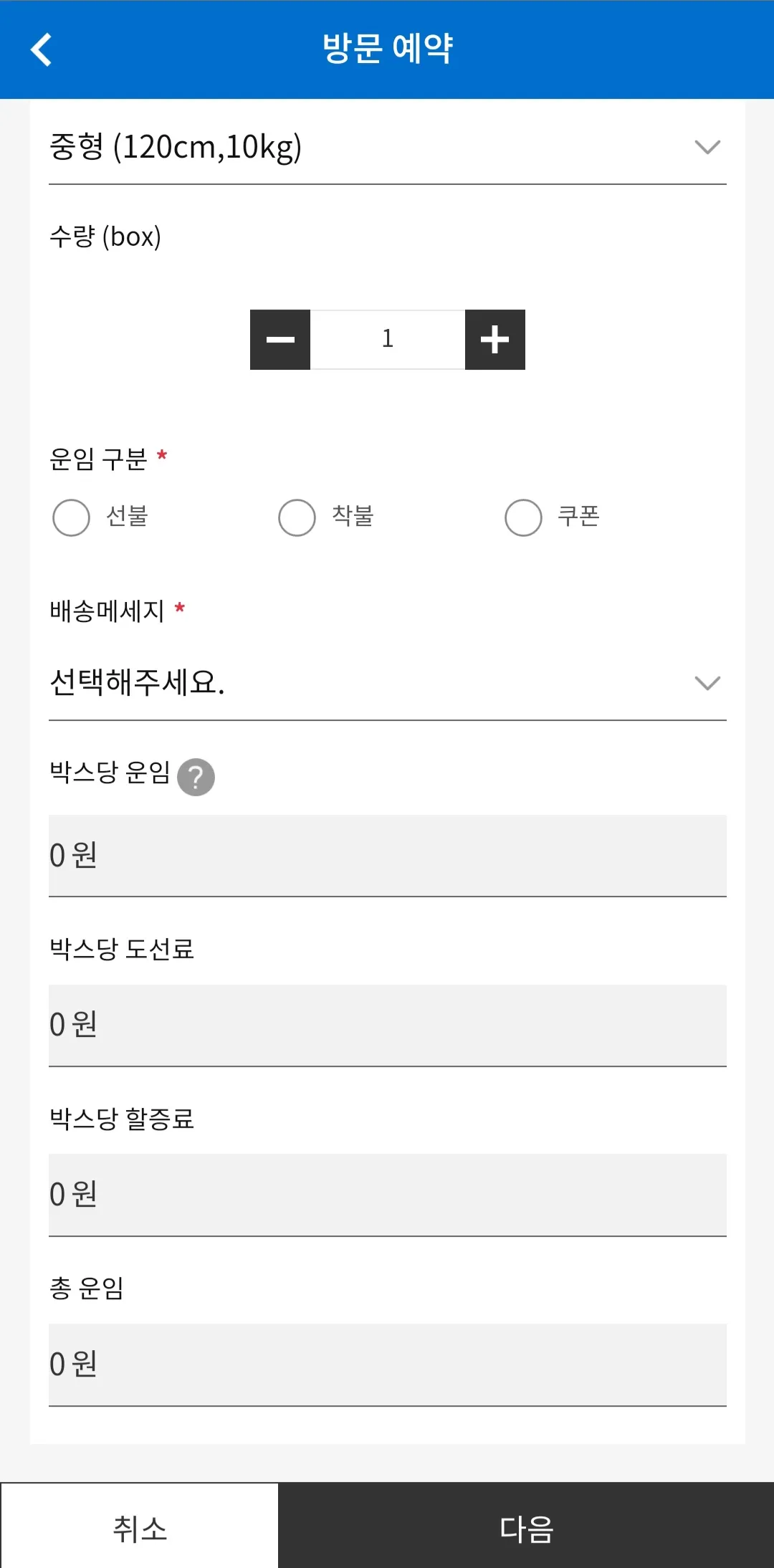Click the minus icon to decrease box quantity
This screenshot has width=774, height=1568.
click(x=279, y=339)
